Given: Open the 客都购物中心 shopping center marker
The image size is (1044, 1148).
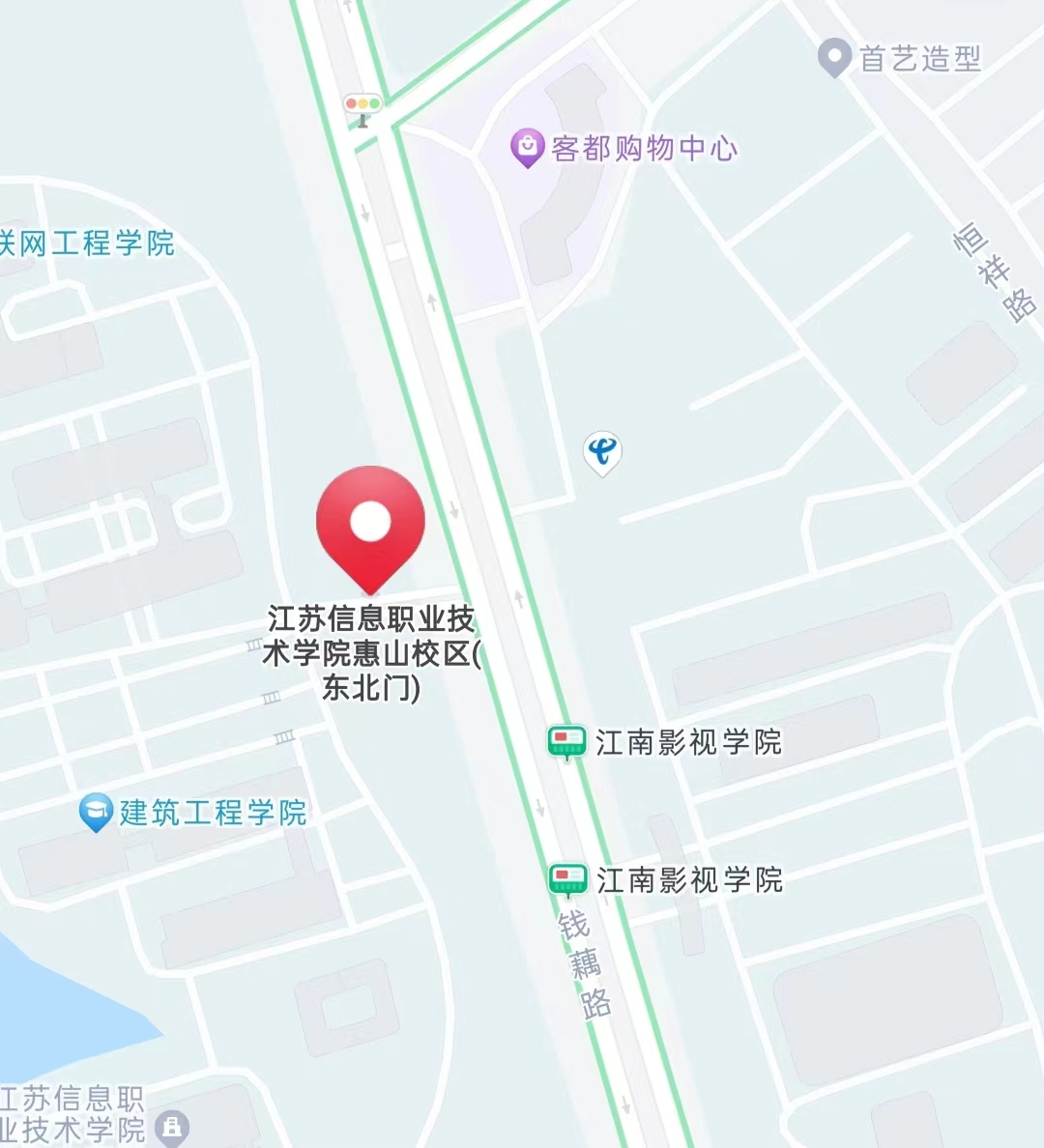Looking at the screenshot, I should click(x=527, y=148).
